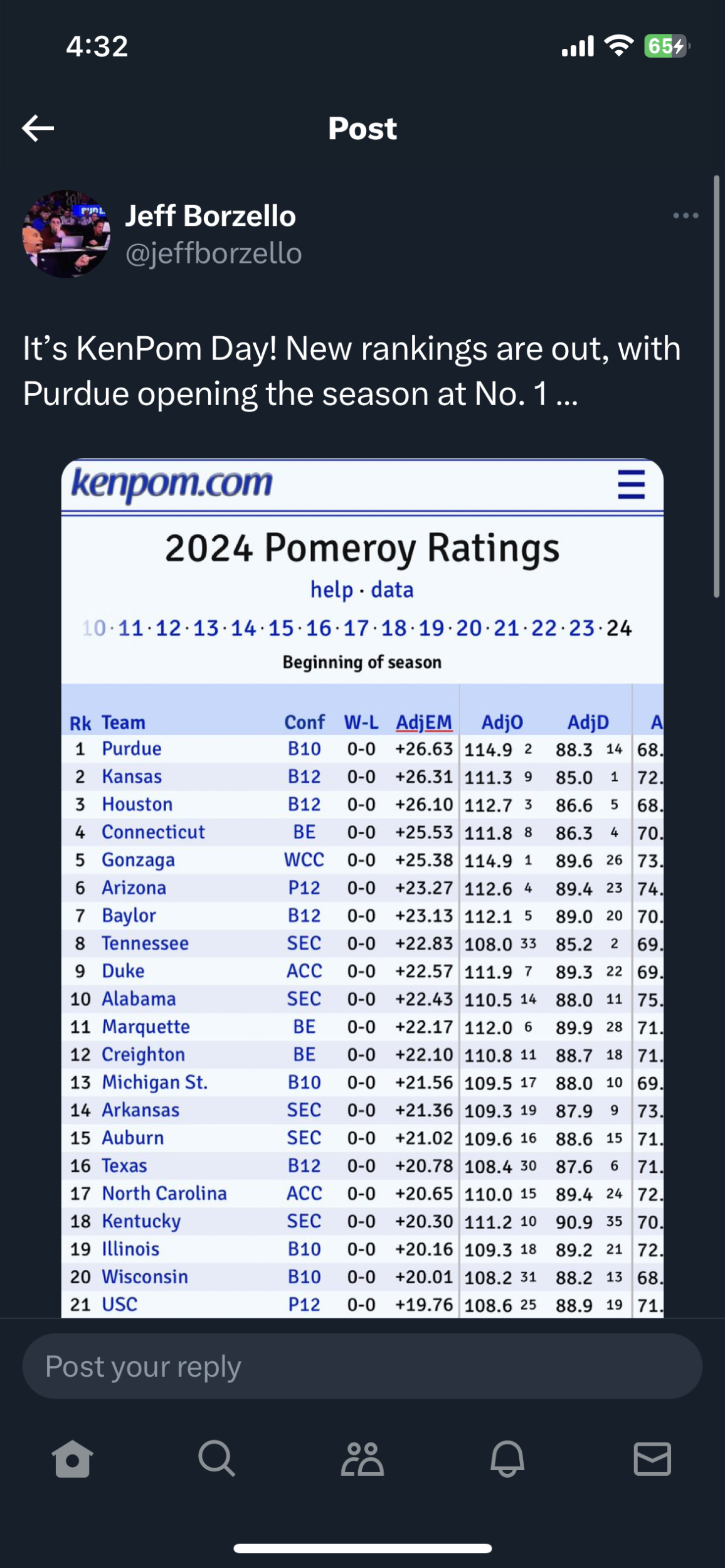This screenshot has height=1568, width=725.
Task: Open the post's three-dot overflow menu
Action: point(685,216)
